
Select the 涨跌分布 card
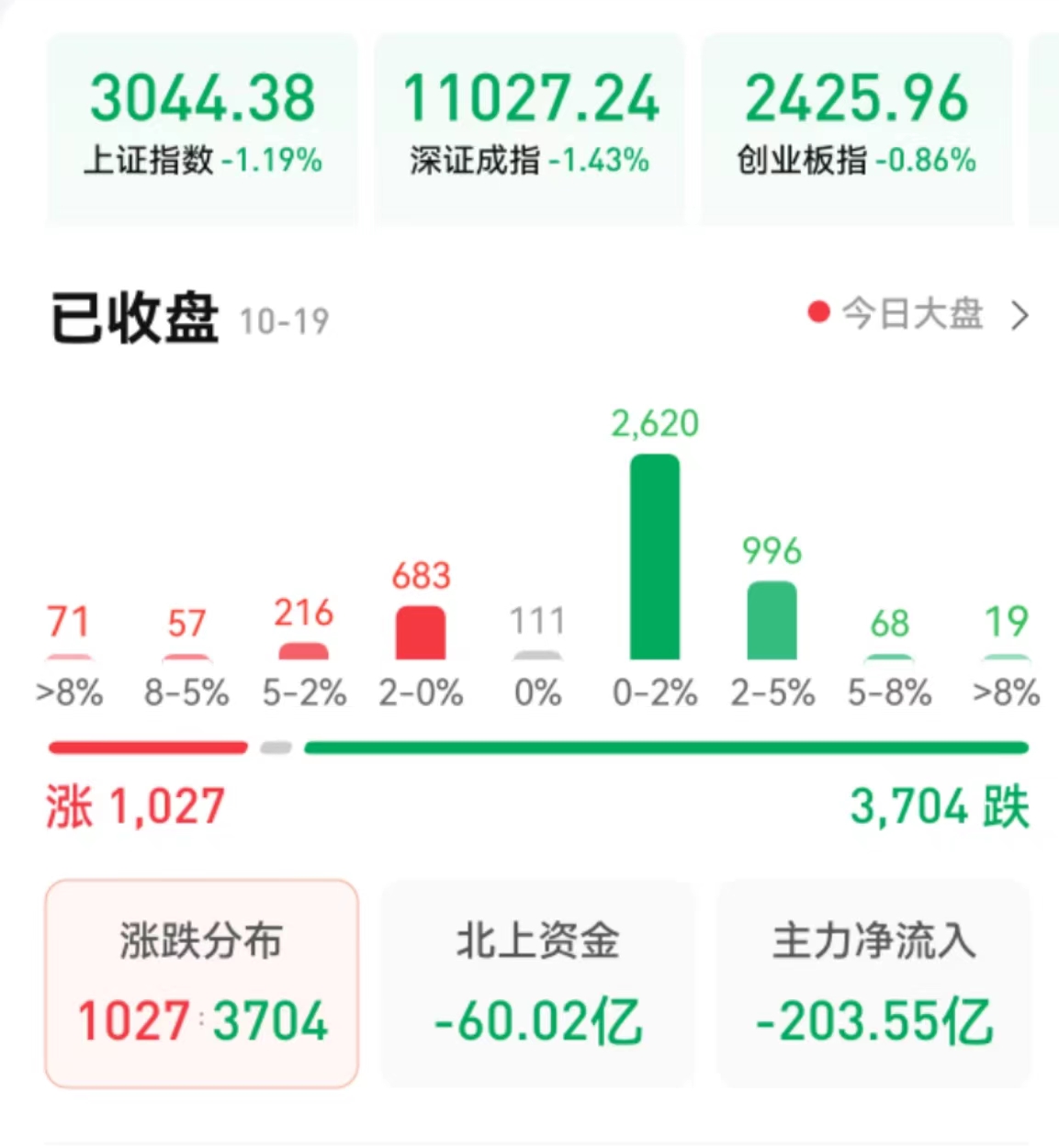point(202,983)
